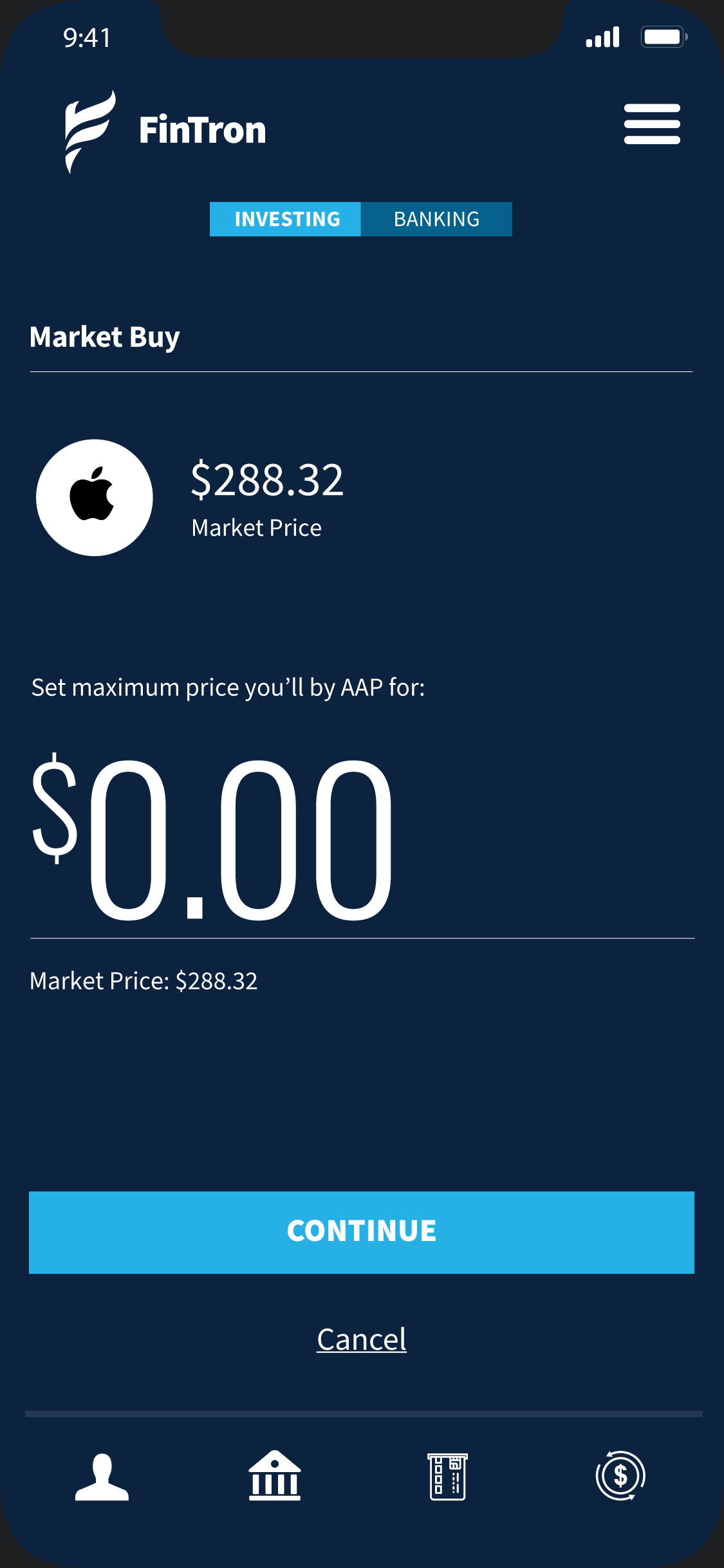
Task: Select the Investing segment
Action: [285, 219]
